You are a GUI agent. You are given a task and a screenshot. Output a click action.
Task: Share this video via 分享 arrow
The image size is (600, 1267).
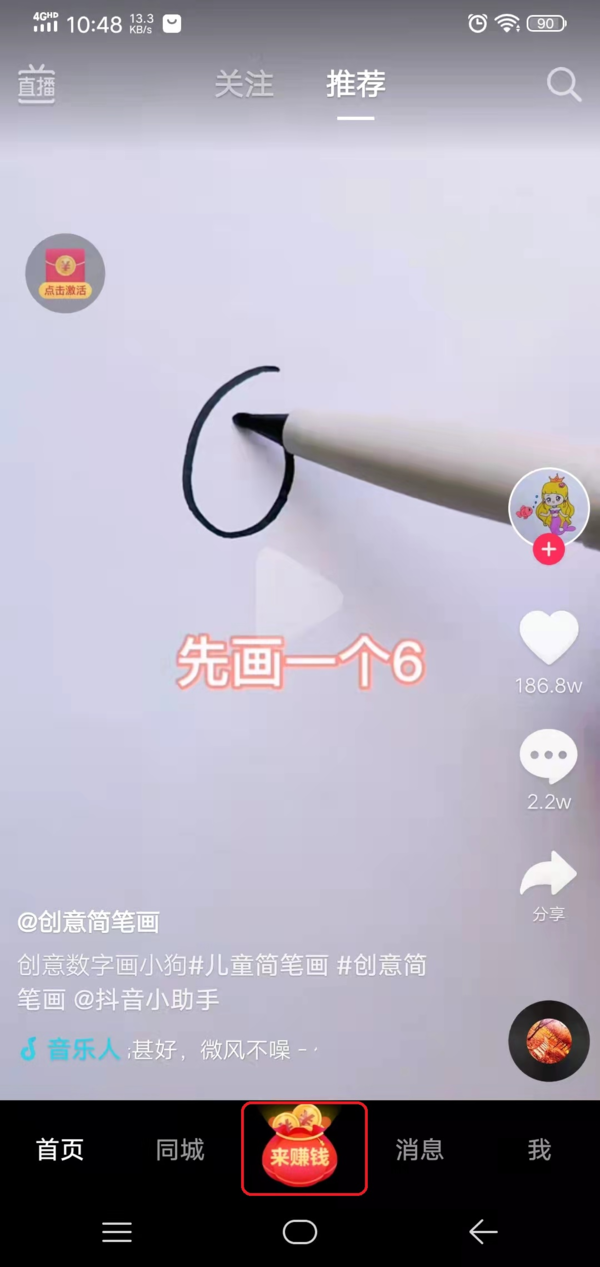pos(548,878)
